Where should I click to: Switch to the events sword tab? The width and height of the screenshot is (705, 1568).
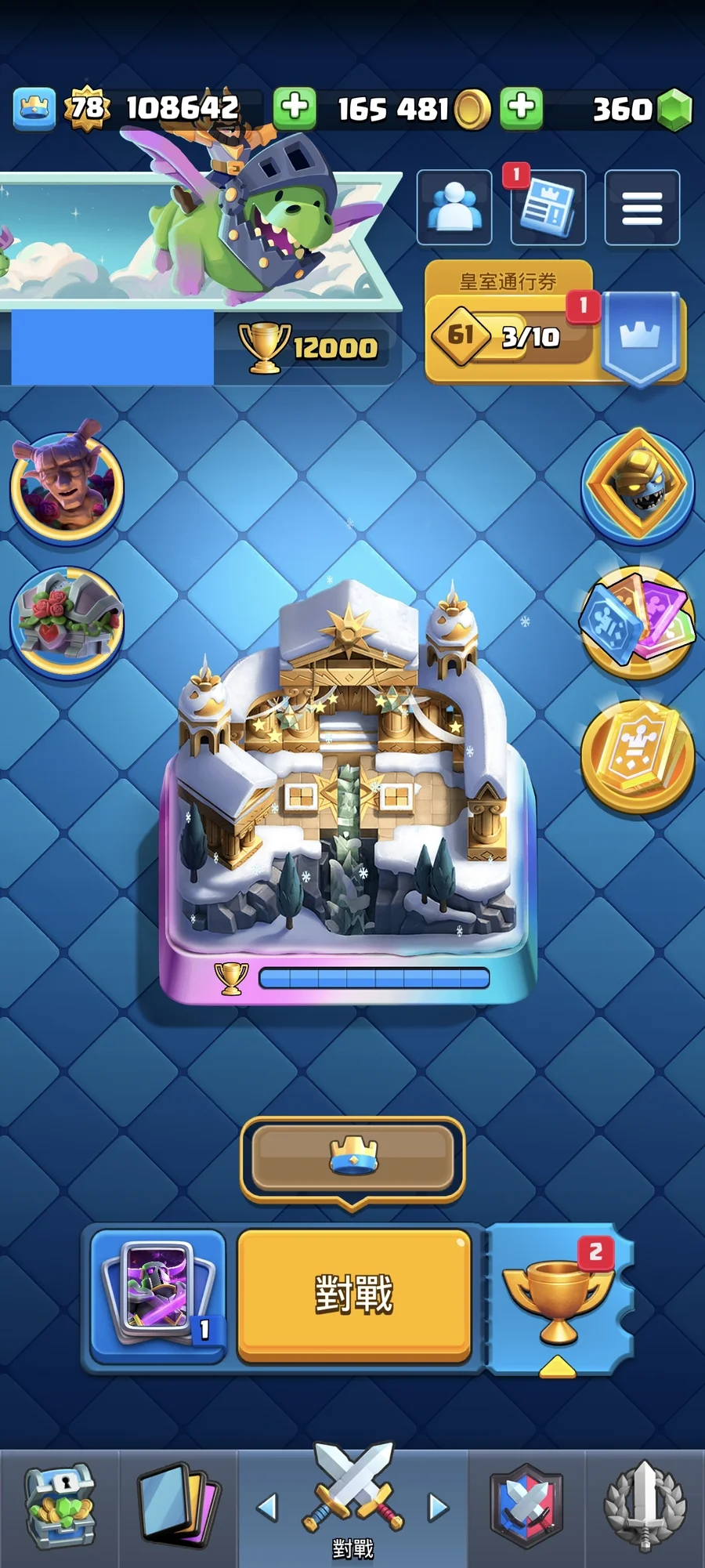click(x=645, y=1506)
